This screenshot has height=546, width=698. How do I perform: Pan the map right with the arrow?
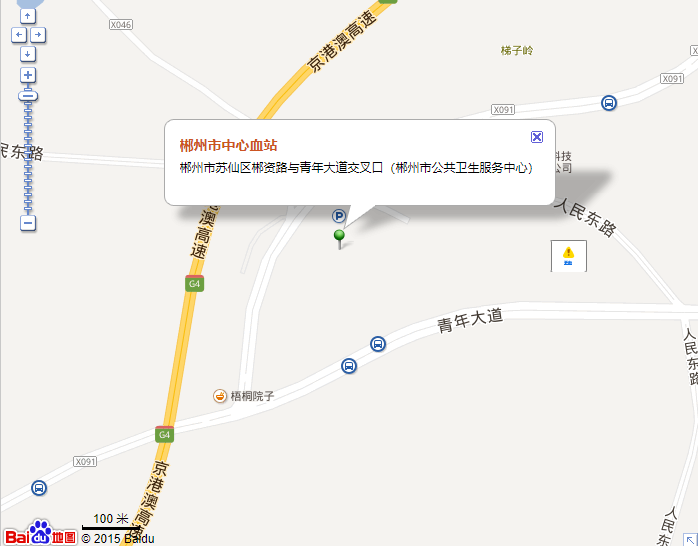[38, 35]
